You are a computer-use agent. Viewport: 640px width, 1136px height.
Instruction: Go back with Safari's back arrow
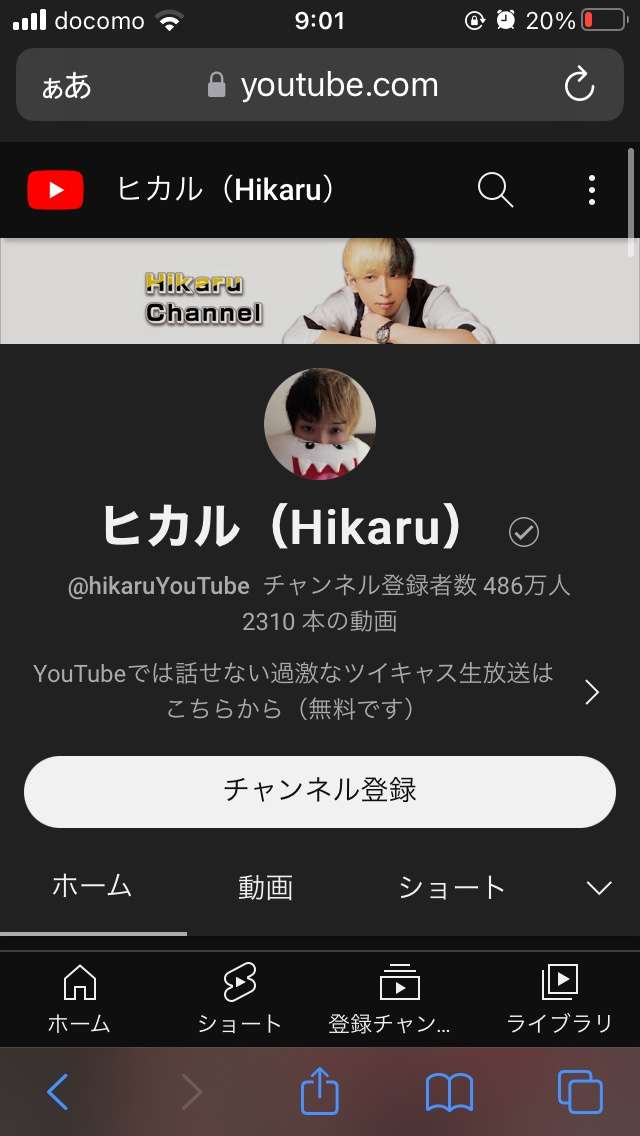pyautogui.click(x=58, y=1092)
